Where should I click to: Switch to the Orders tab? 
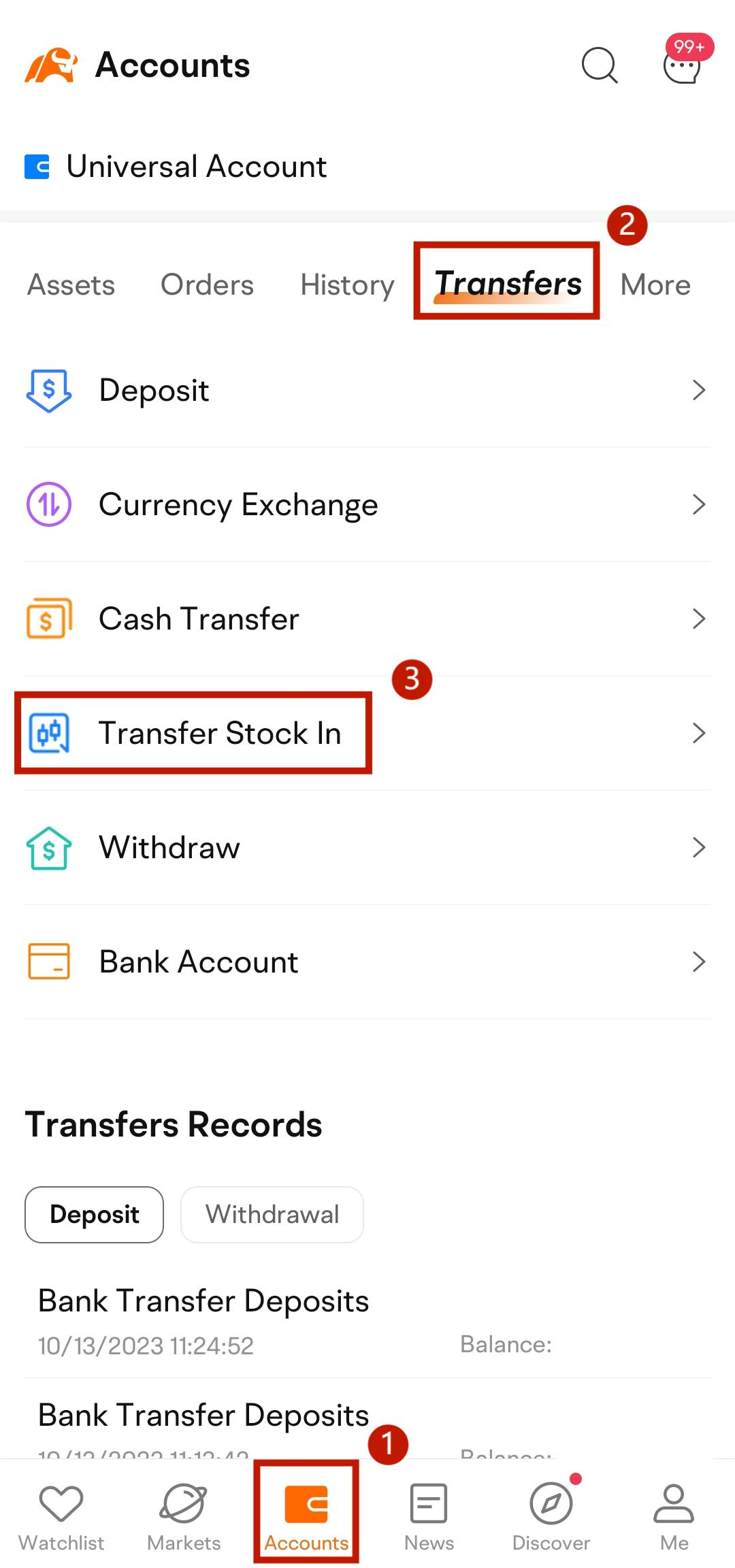point(206,284)
